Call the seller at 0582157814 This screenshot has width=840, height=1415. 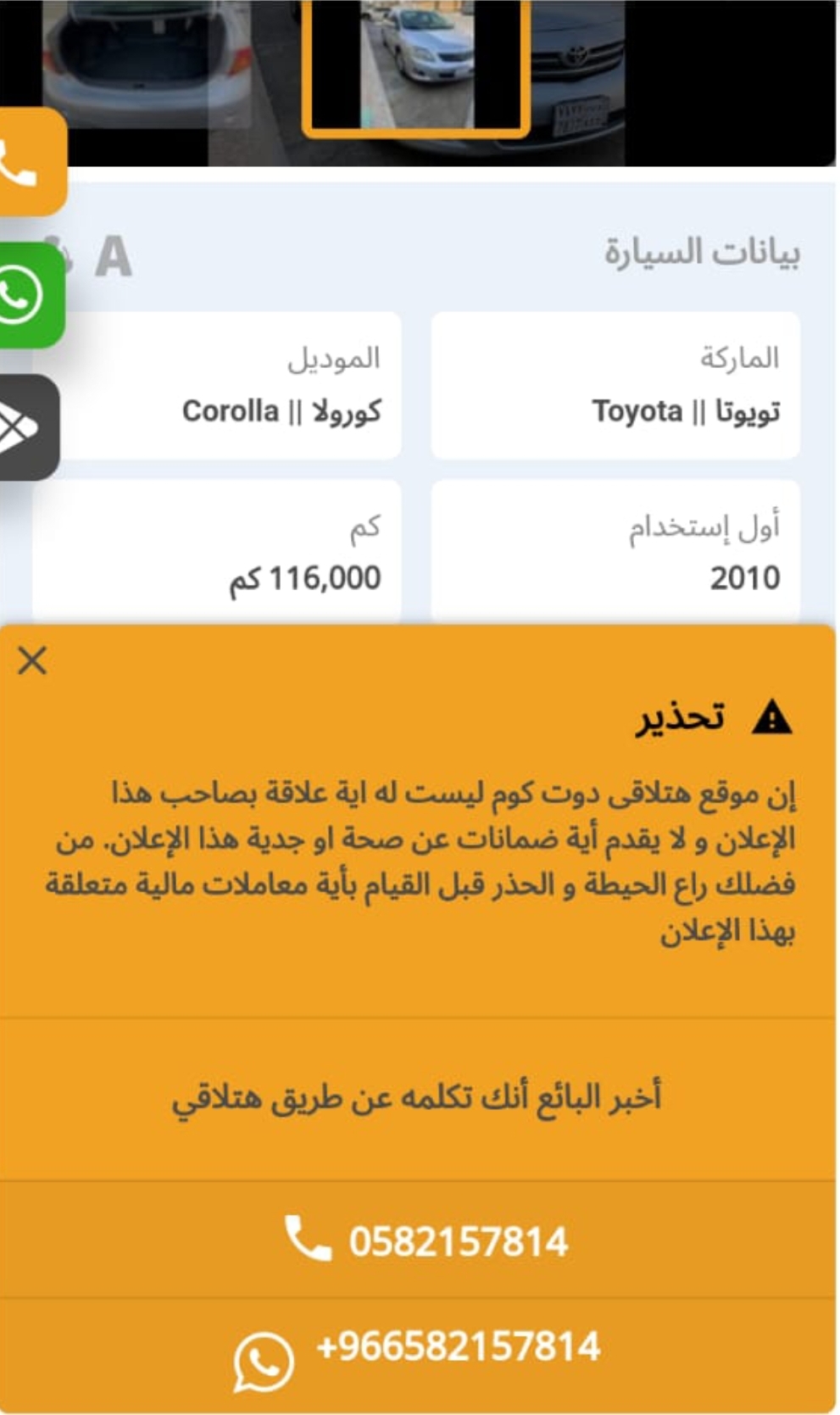pyautogui.click(x=418, y=1240)
